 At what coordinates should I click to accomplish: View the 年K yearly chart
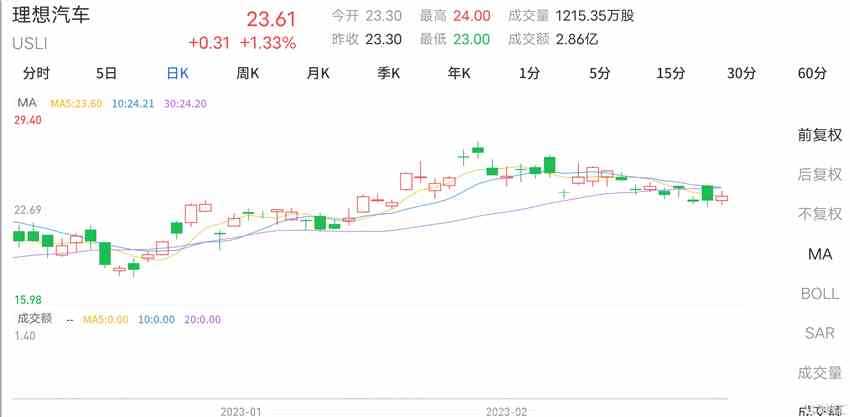pos(459,73)
